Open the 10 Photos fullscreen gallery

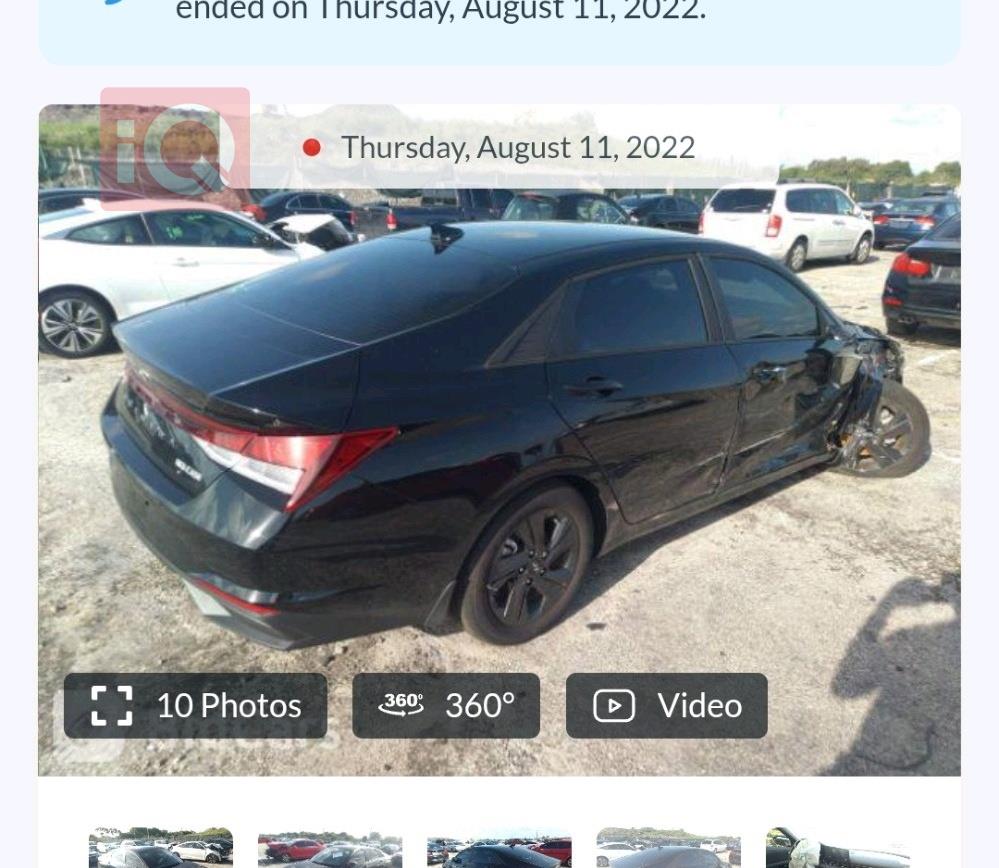pyautogui.click(x=195, y=706)
